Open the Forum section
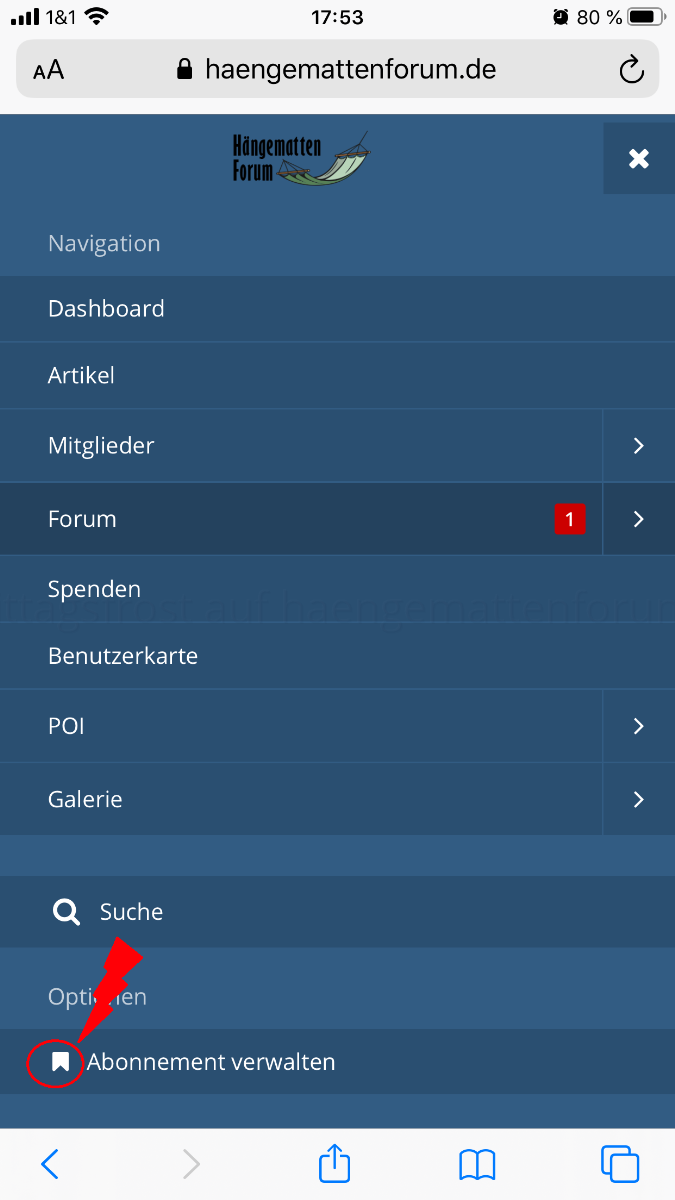 coord(82,519)
